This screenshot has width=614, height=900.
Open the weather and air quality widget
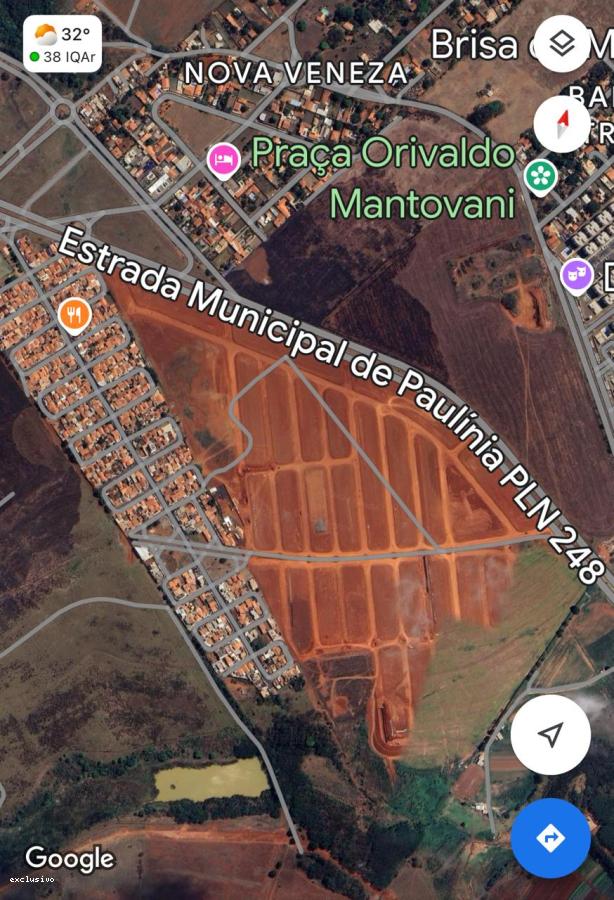coord(62,44)
